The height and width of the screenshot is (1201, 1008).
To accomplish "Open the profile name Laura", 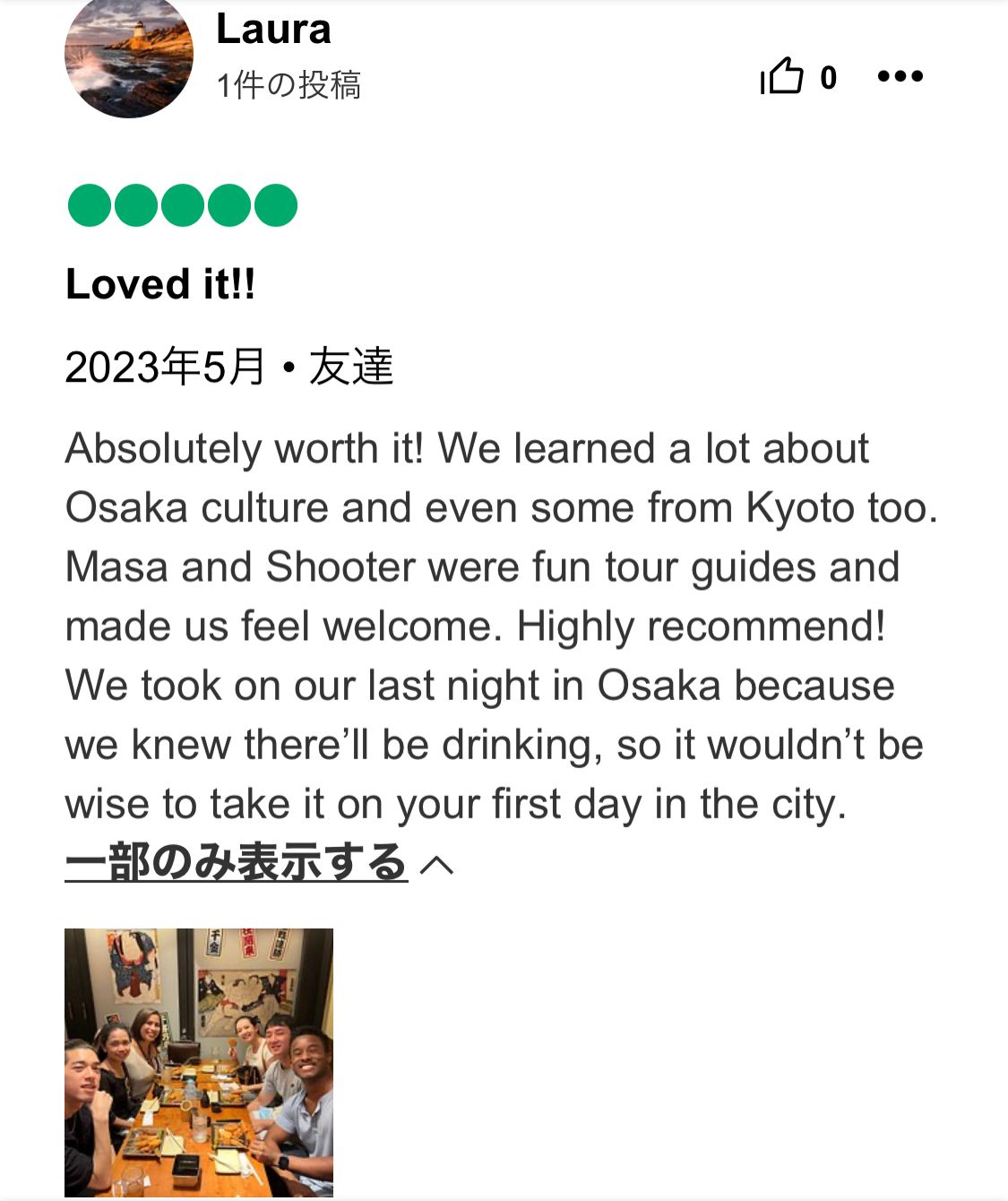I will (273, 29).
